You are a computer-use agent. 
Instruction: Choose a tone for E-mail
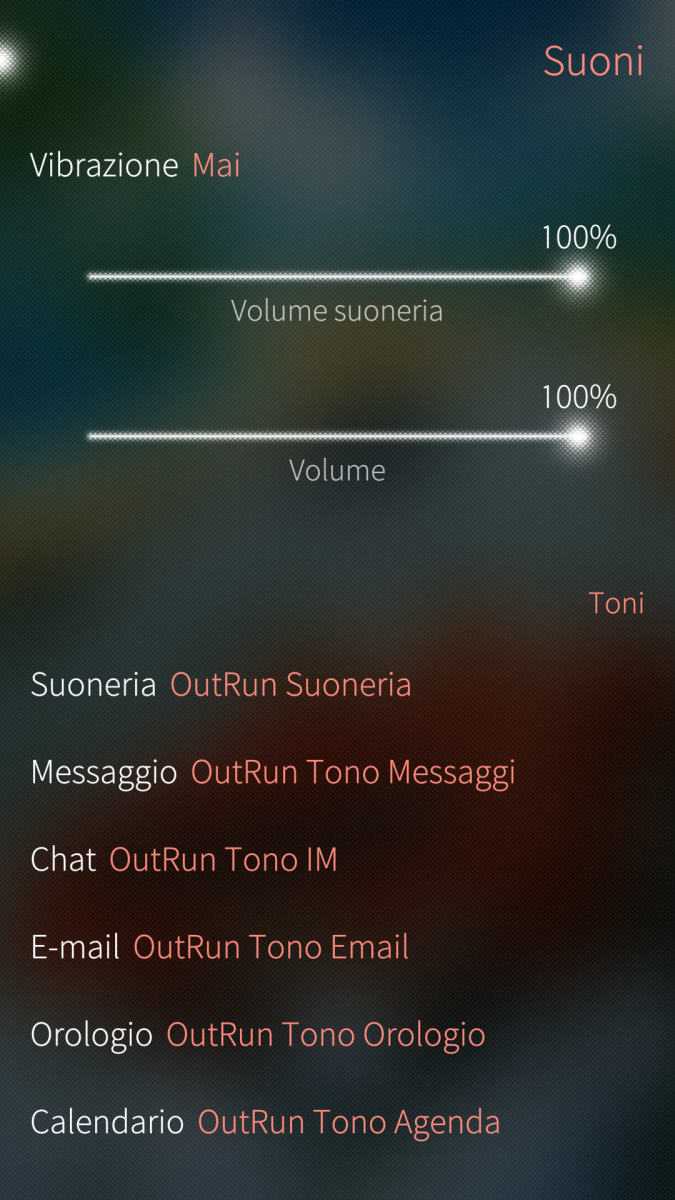pyautogui.click(x=220, y=947)
